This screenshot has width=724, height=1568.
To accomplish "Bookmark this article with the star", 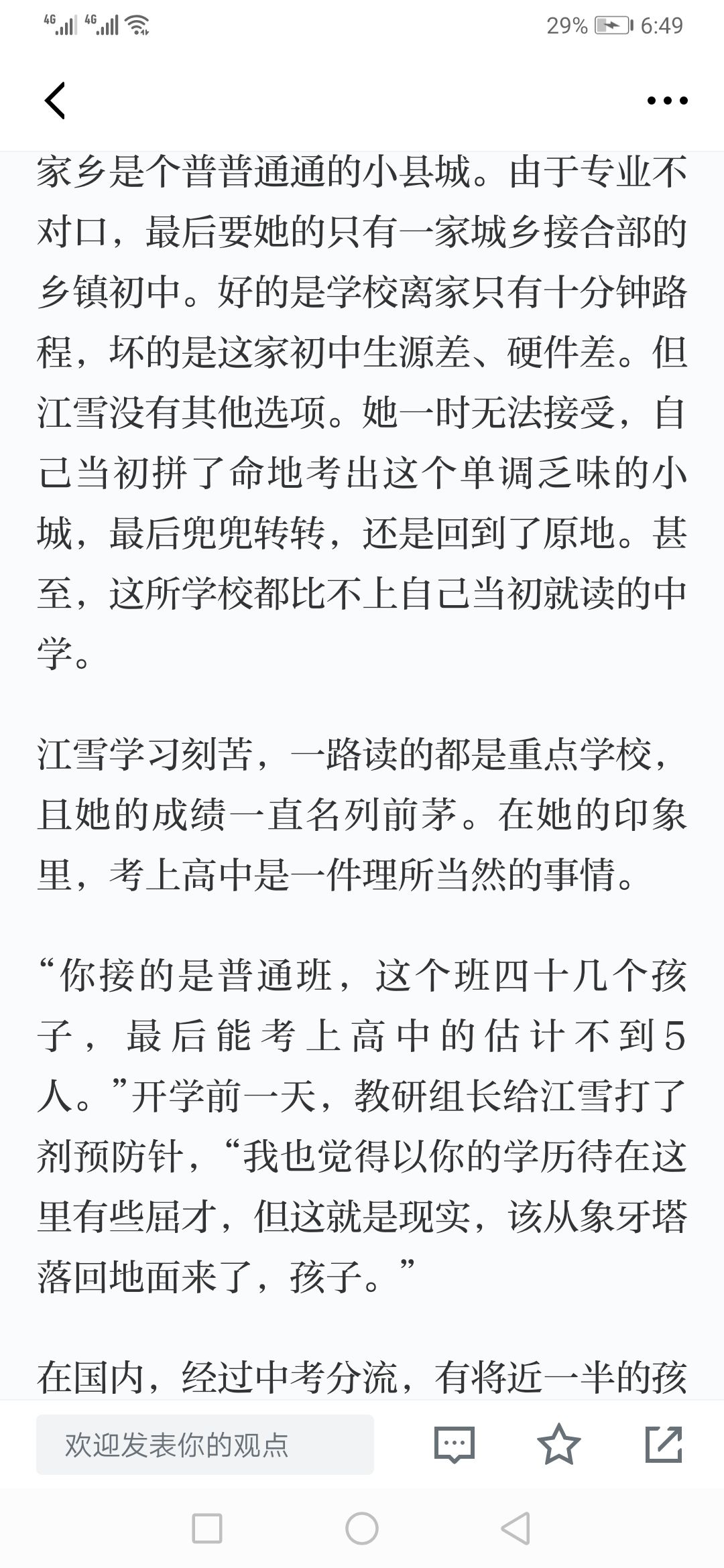I will coord(559,1443).
